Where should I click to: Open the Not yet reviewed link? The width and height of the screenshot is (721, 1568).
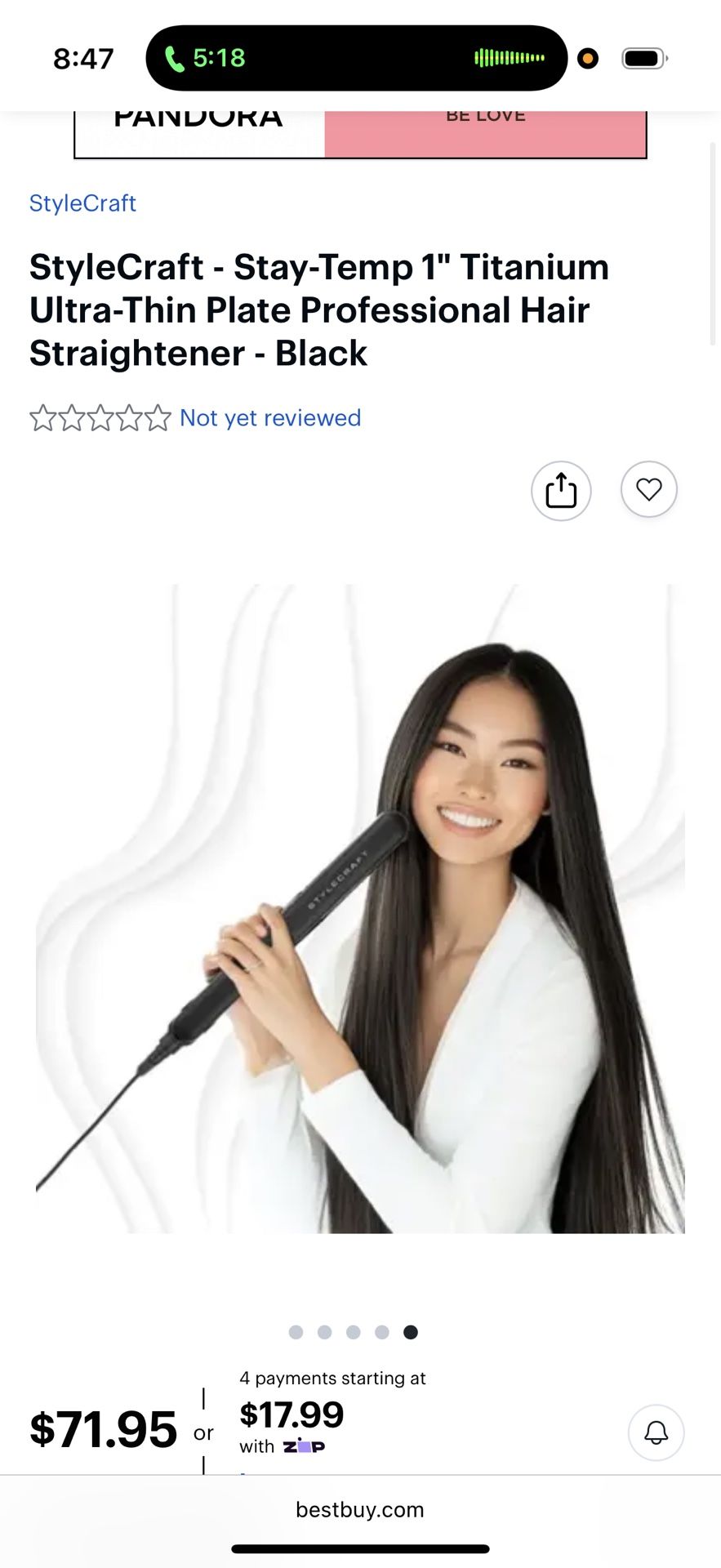pos(269,418)
